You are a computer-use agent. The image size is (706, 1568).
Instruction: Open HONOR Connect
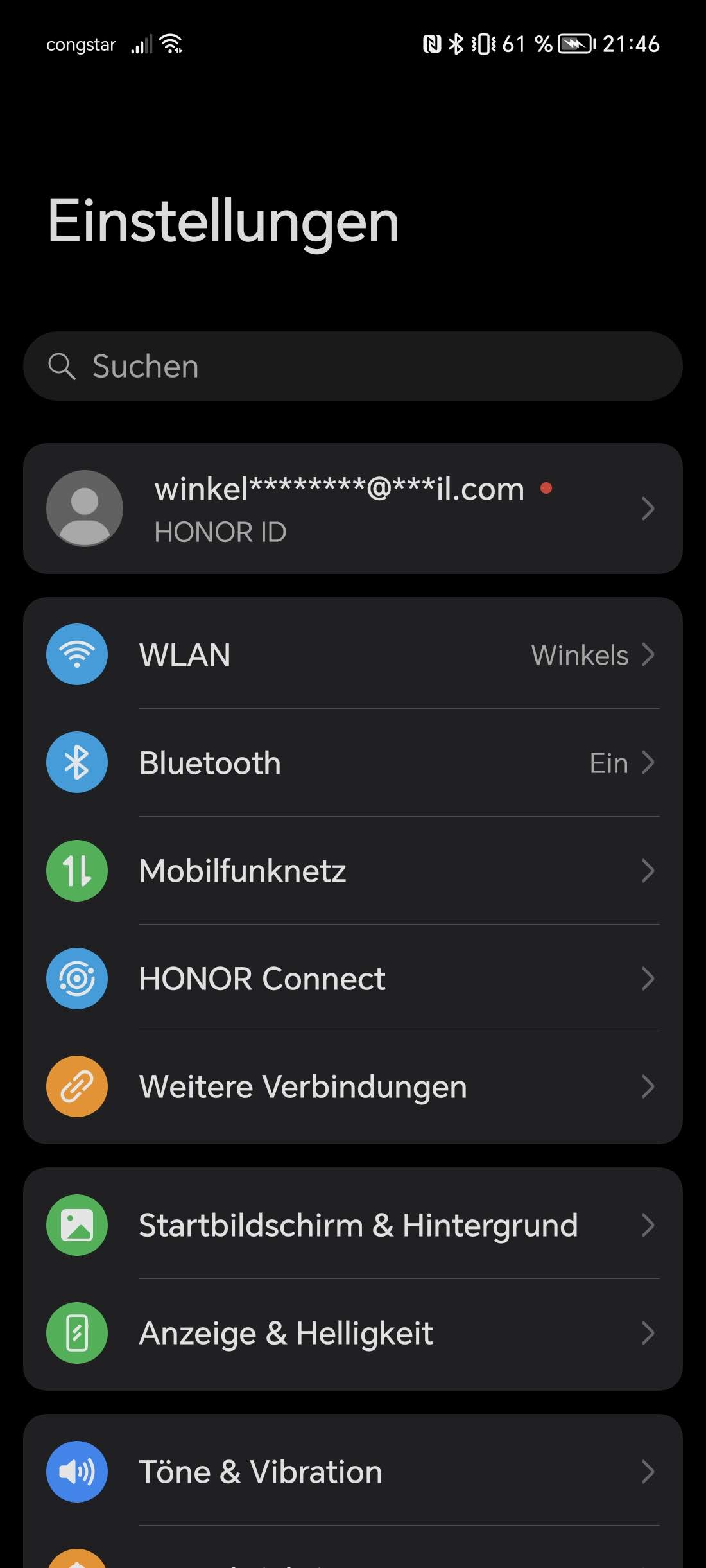[x=353, y=978]
